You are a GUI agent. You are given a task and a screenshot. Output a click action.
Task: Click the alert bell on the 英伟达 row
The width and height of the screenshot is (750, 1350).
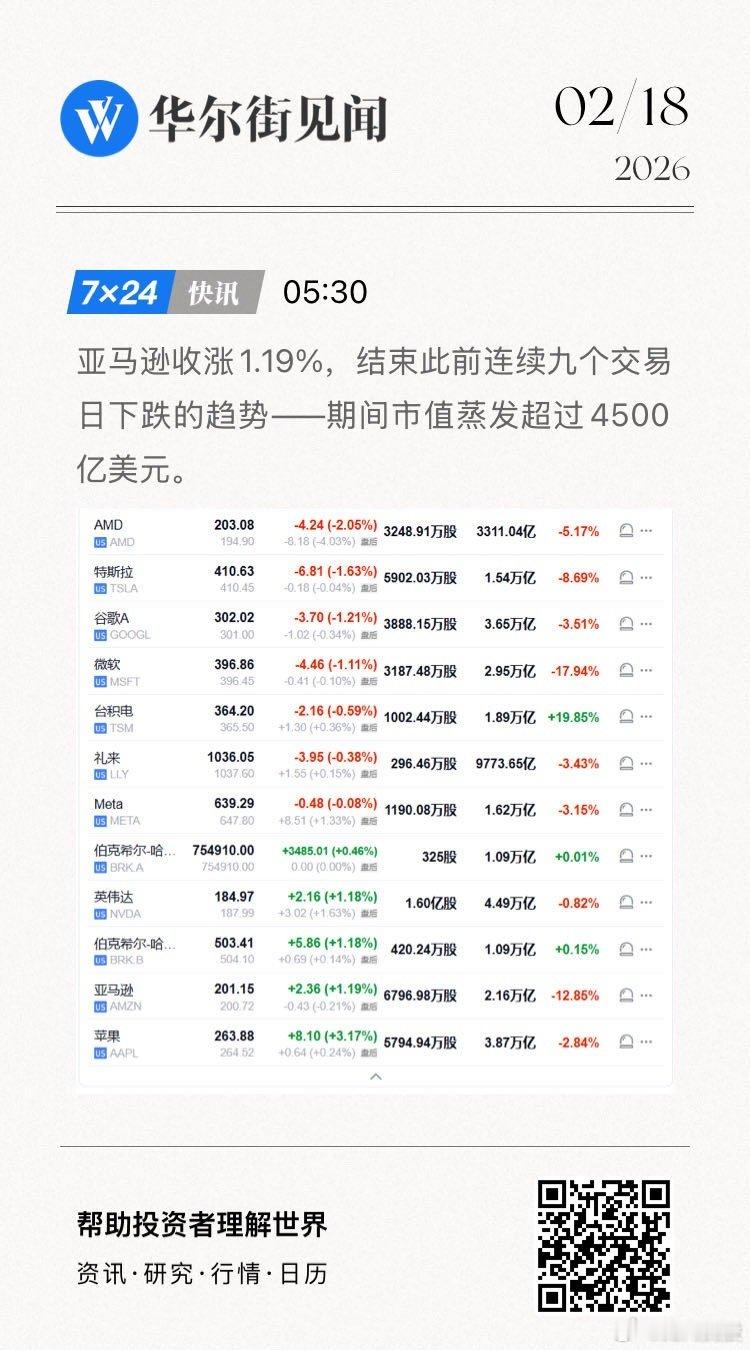(625, 903)
